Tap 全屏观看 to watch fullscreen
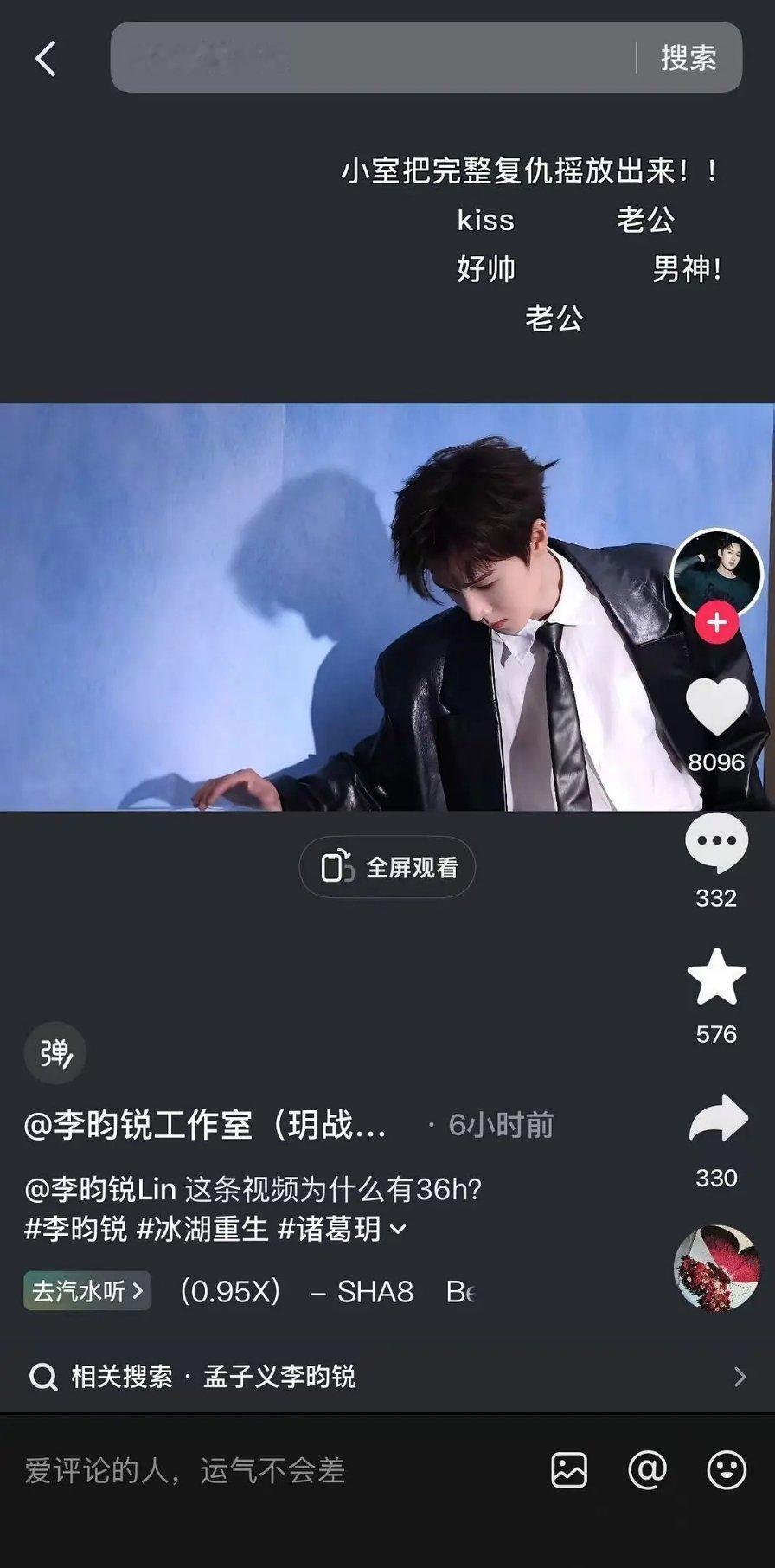Image resolution: width=775 pixels, height=1568 pixels. pyautogui.click(x=387, y=866)
